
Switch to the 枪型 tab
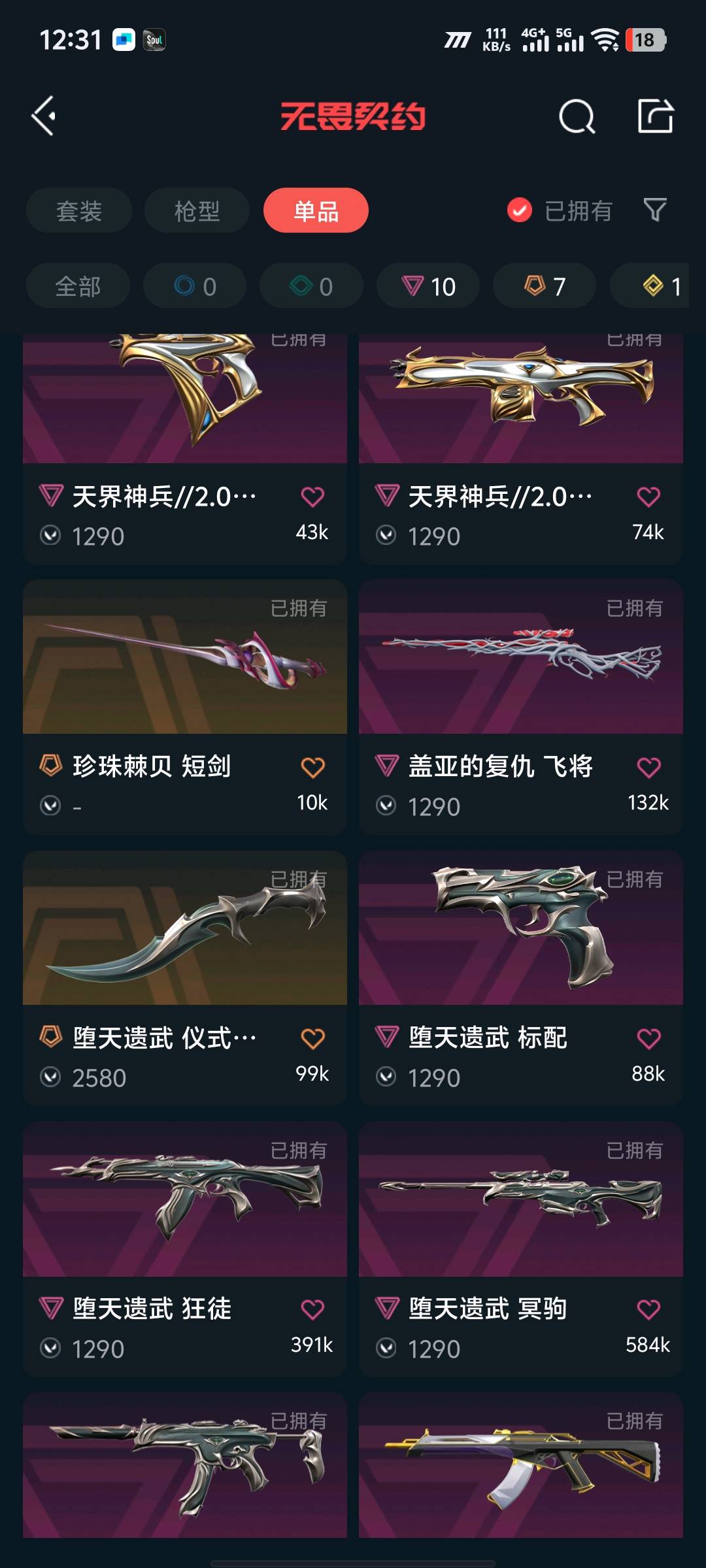click(x=197, y=210)
